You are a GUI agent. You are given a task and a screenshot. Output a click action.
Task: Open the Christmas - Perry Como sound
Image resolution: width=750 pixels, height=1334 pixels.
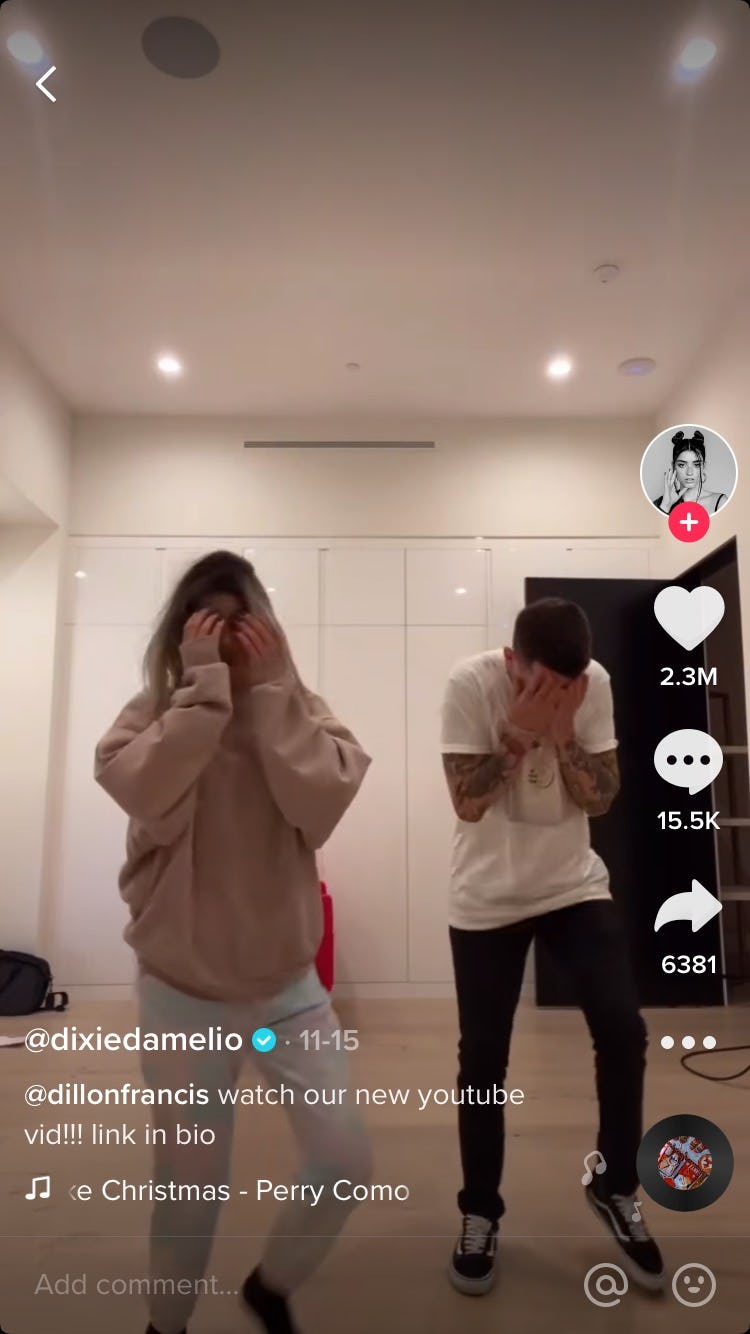(x=238, y=1191)
